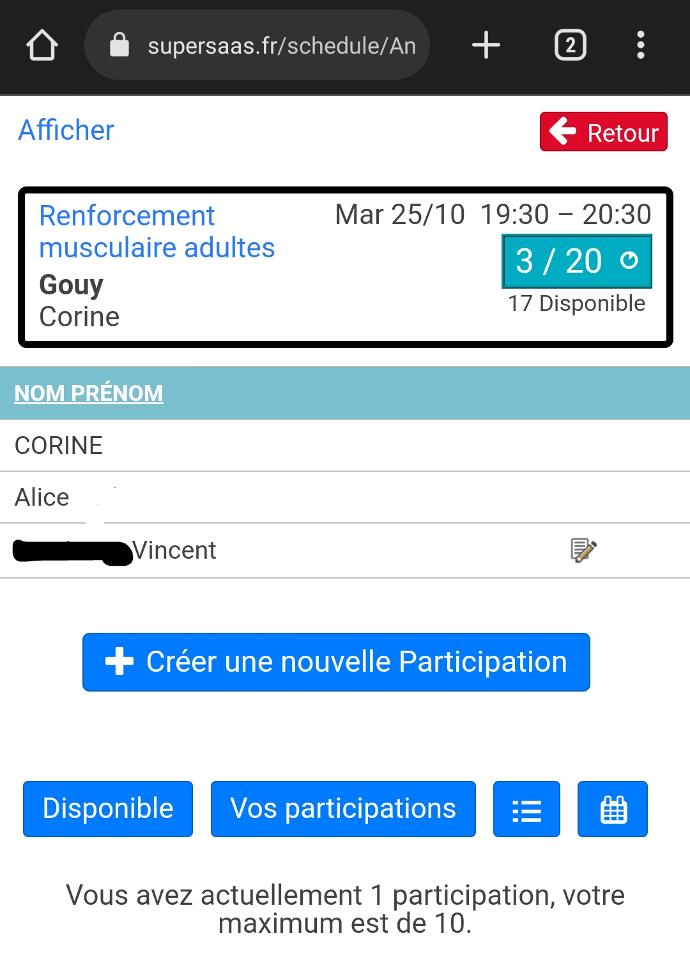Open Renforcement musculaire adultes class link
Screen dimensions: 690x961
click(156, 231)
